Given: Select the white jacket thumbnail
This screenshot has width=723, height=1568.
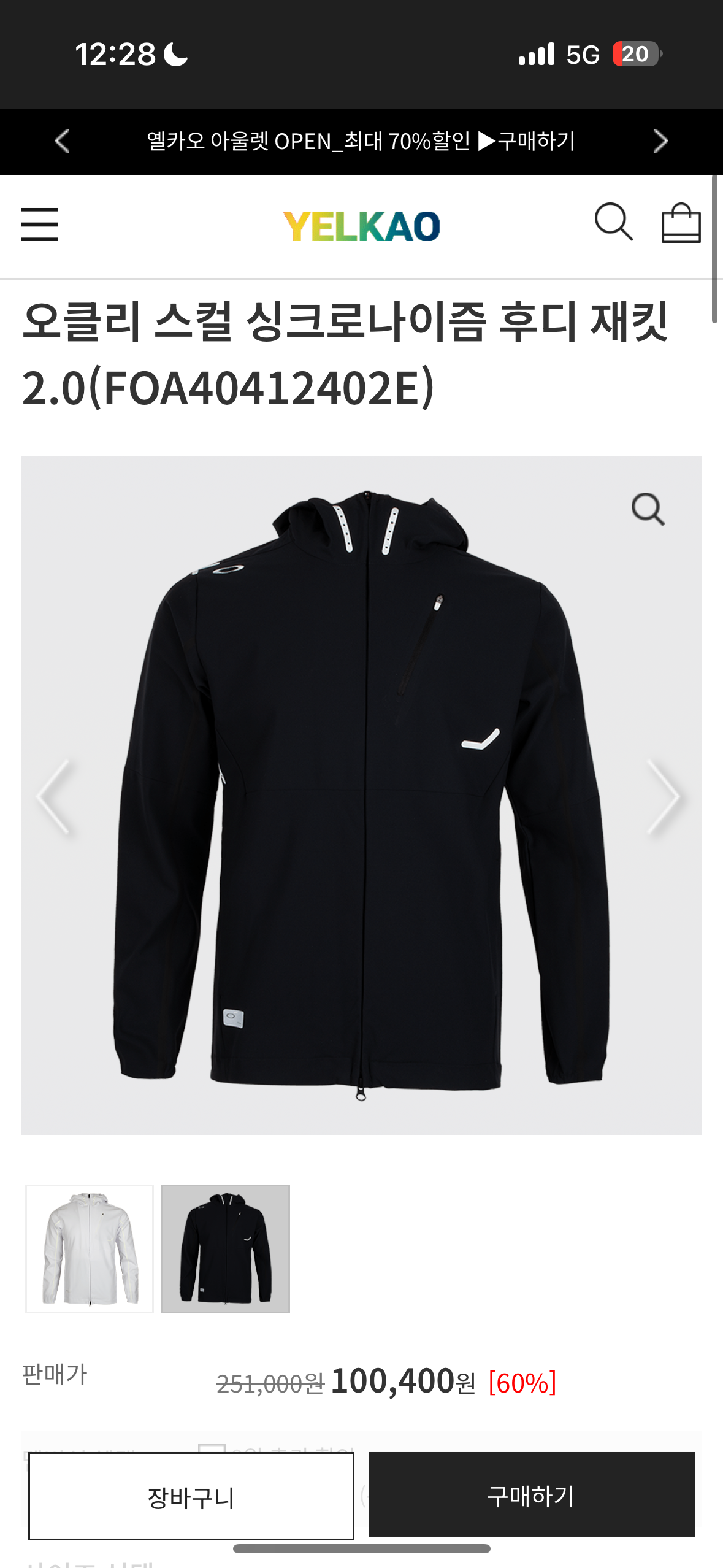Looking at the screenshot, I should click(x=90, y=1249).
